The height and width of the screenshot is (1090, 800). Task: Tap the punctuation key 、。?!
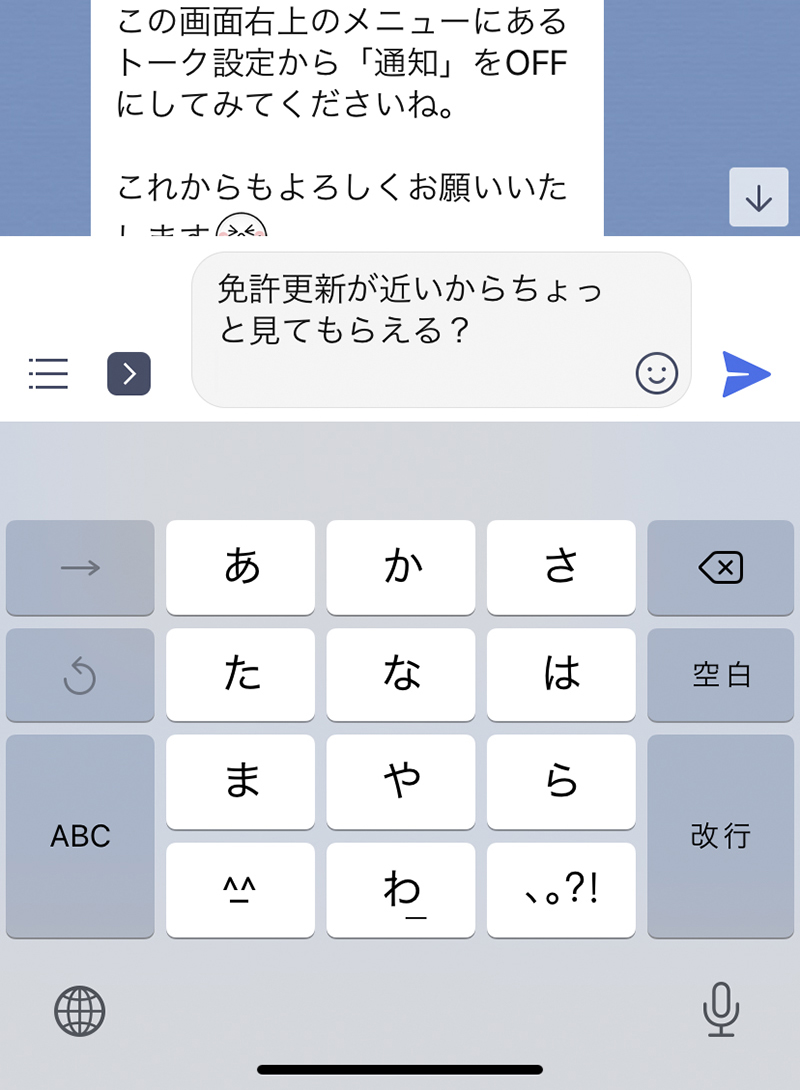click(x=560, y=890)
